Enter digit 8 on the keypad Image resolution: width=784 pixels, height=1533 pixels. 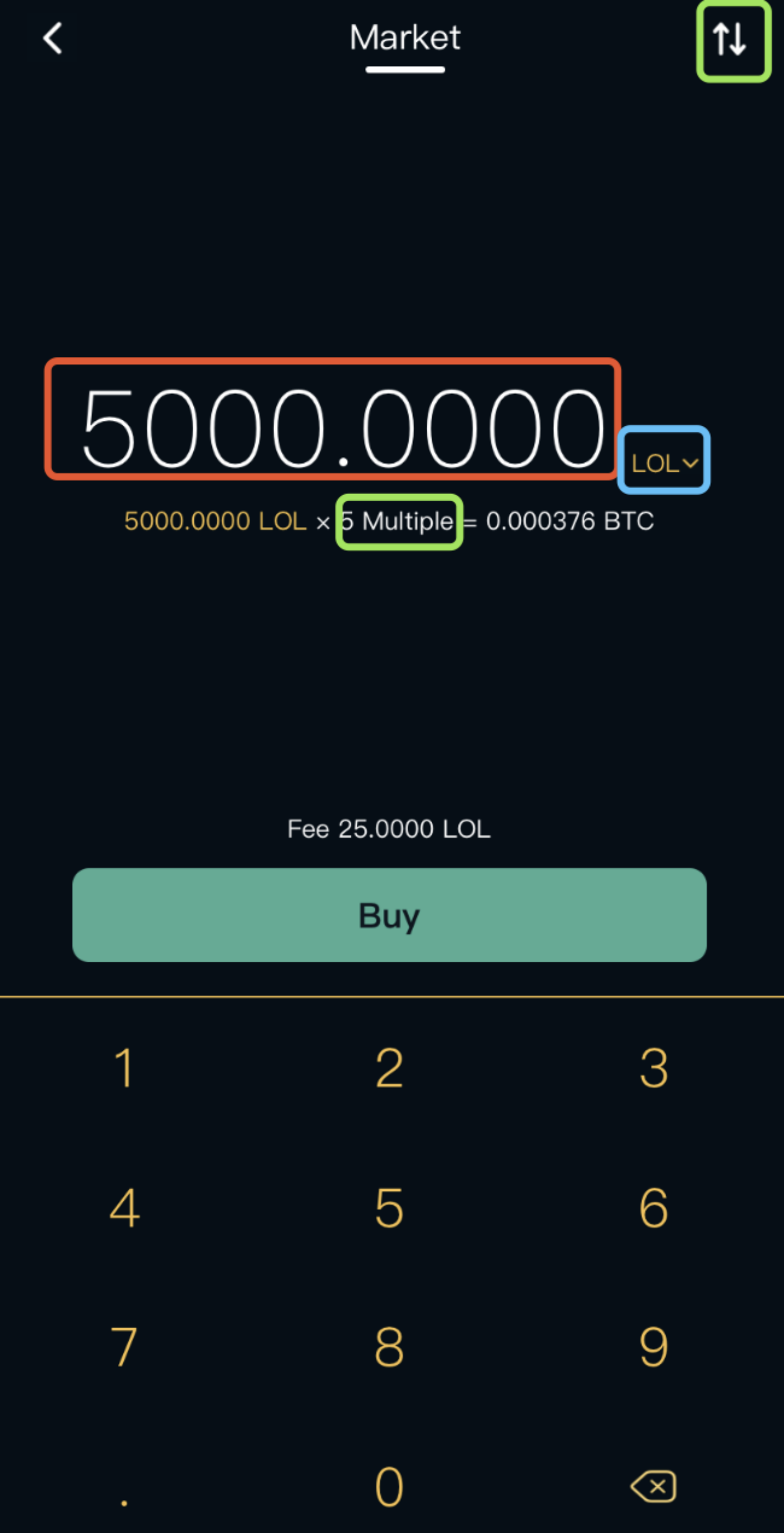click(x=390, y=1347)
